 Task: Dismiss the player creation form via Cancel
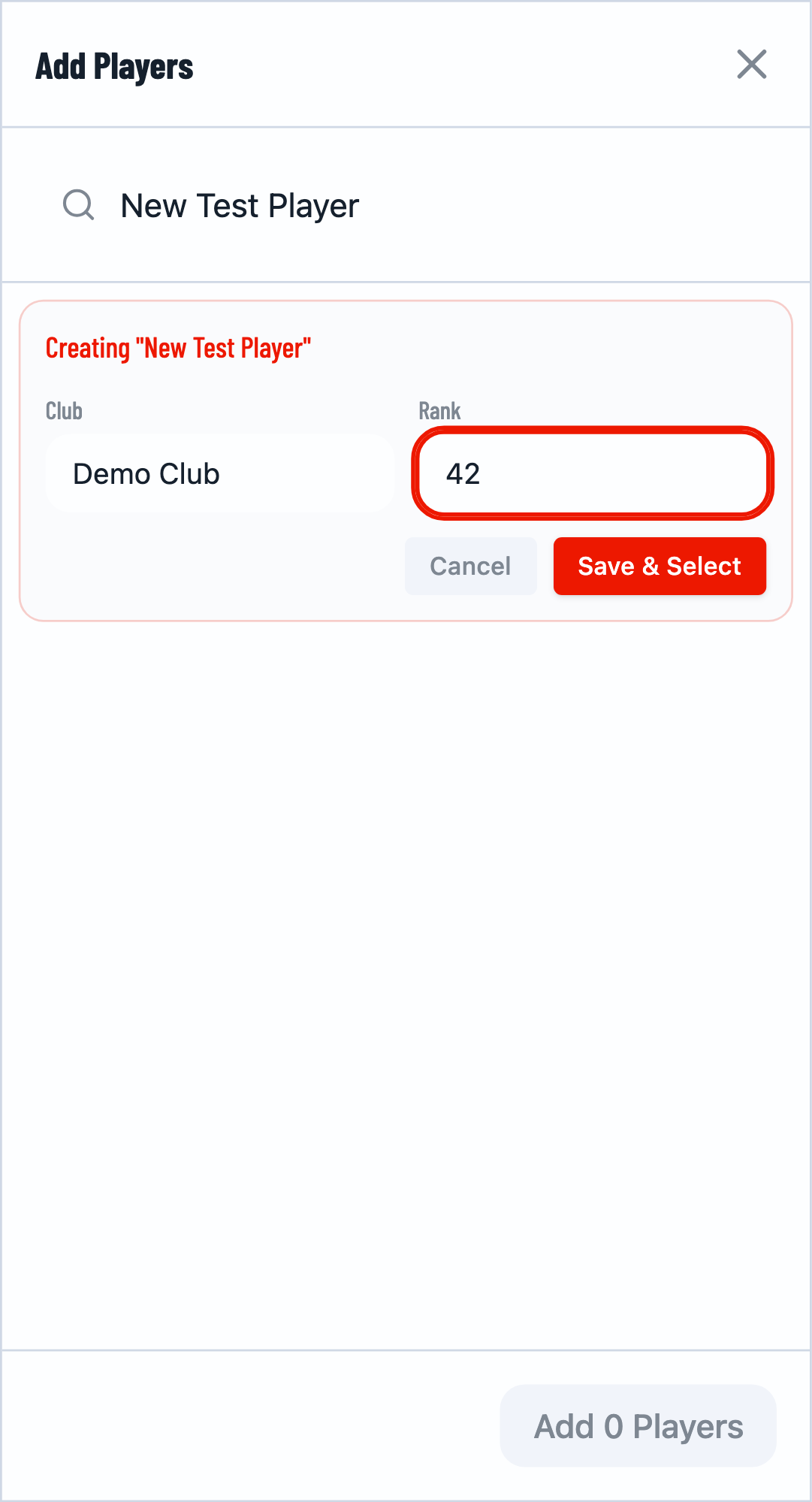(x=470, y=566)
